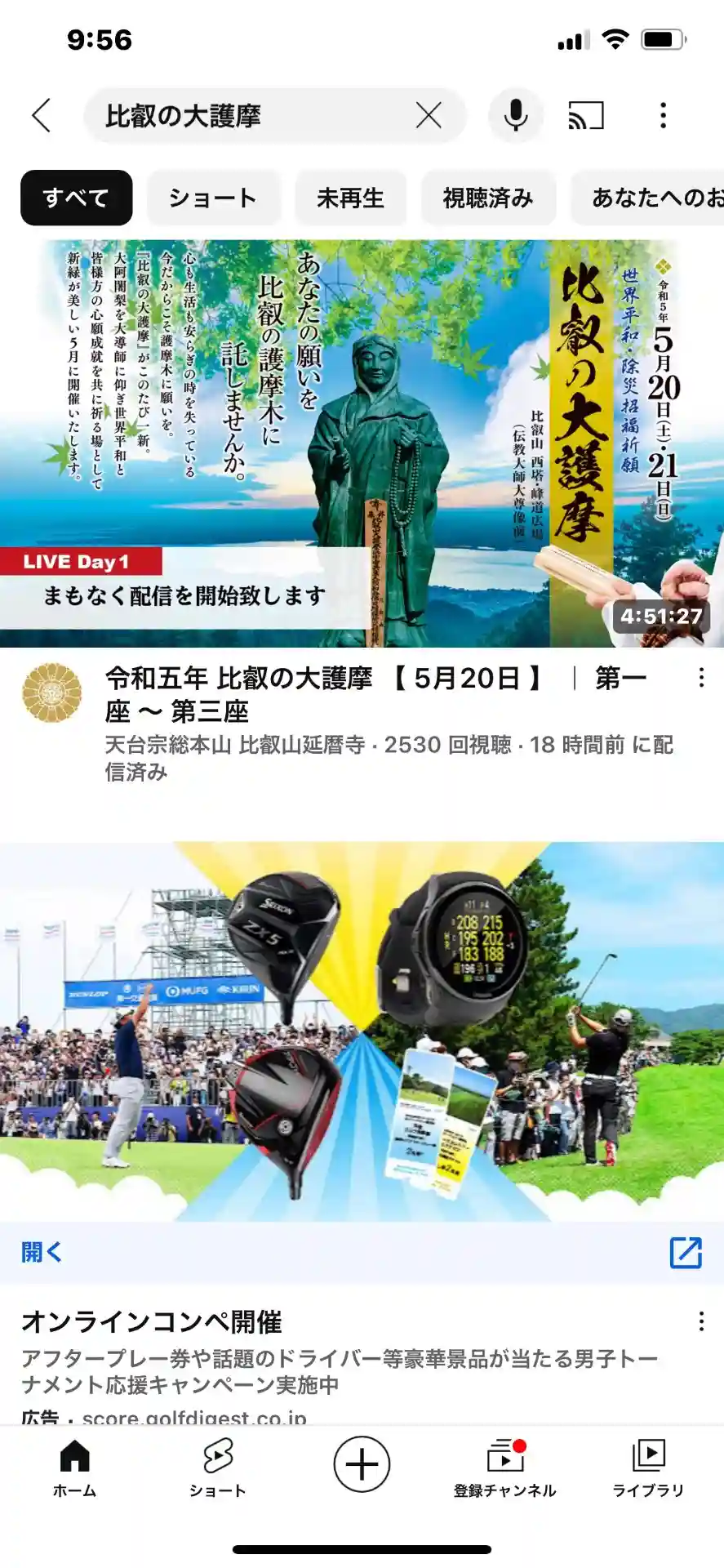Clear the search query text
Viewport: 724px width, 1568px height.
[429, 116]
